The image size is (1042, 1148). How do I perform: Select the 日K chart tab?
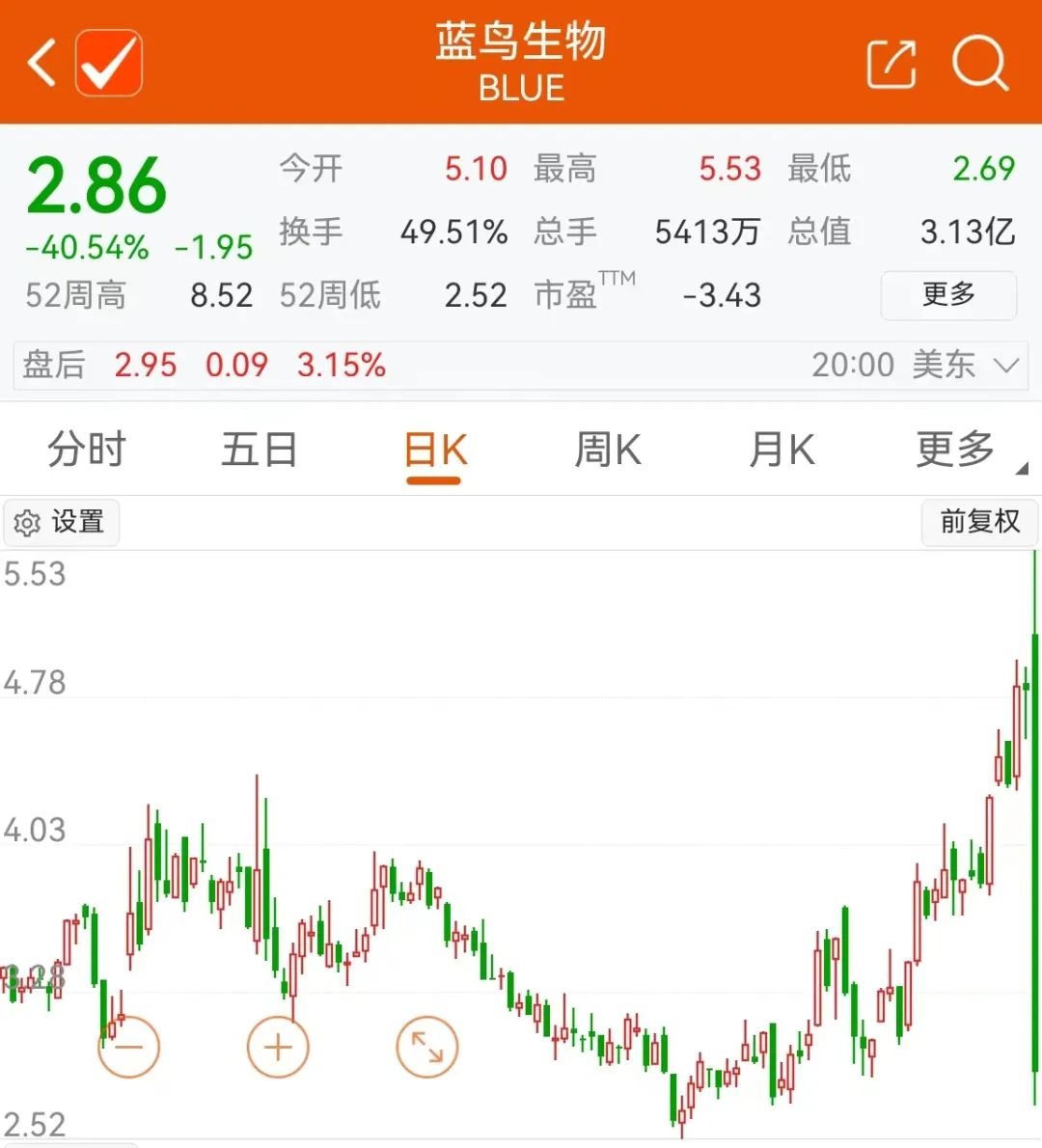pyautogui.click(x=434, y=451)
